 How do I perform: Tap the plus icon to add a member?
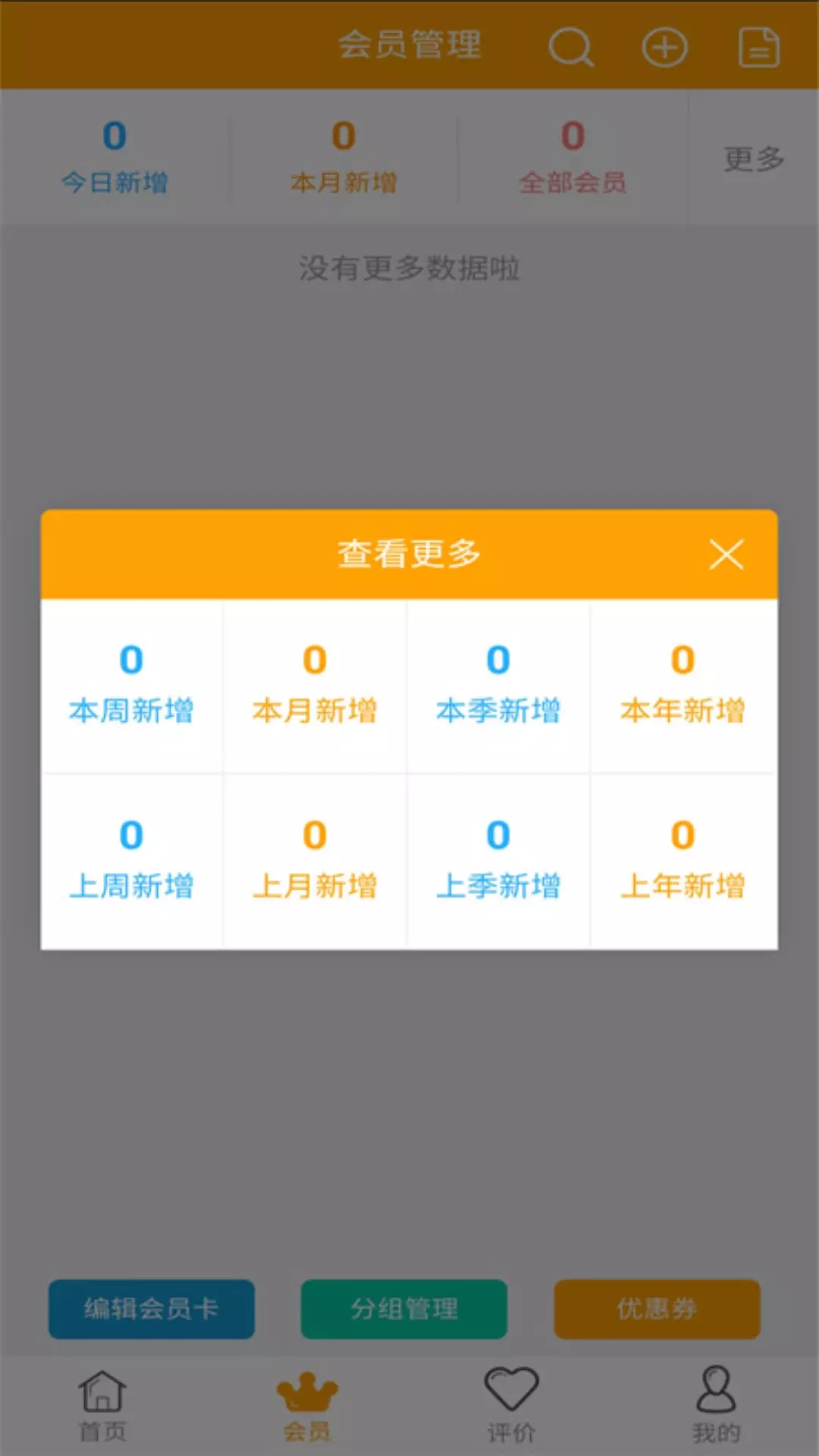point(665,47)
